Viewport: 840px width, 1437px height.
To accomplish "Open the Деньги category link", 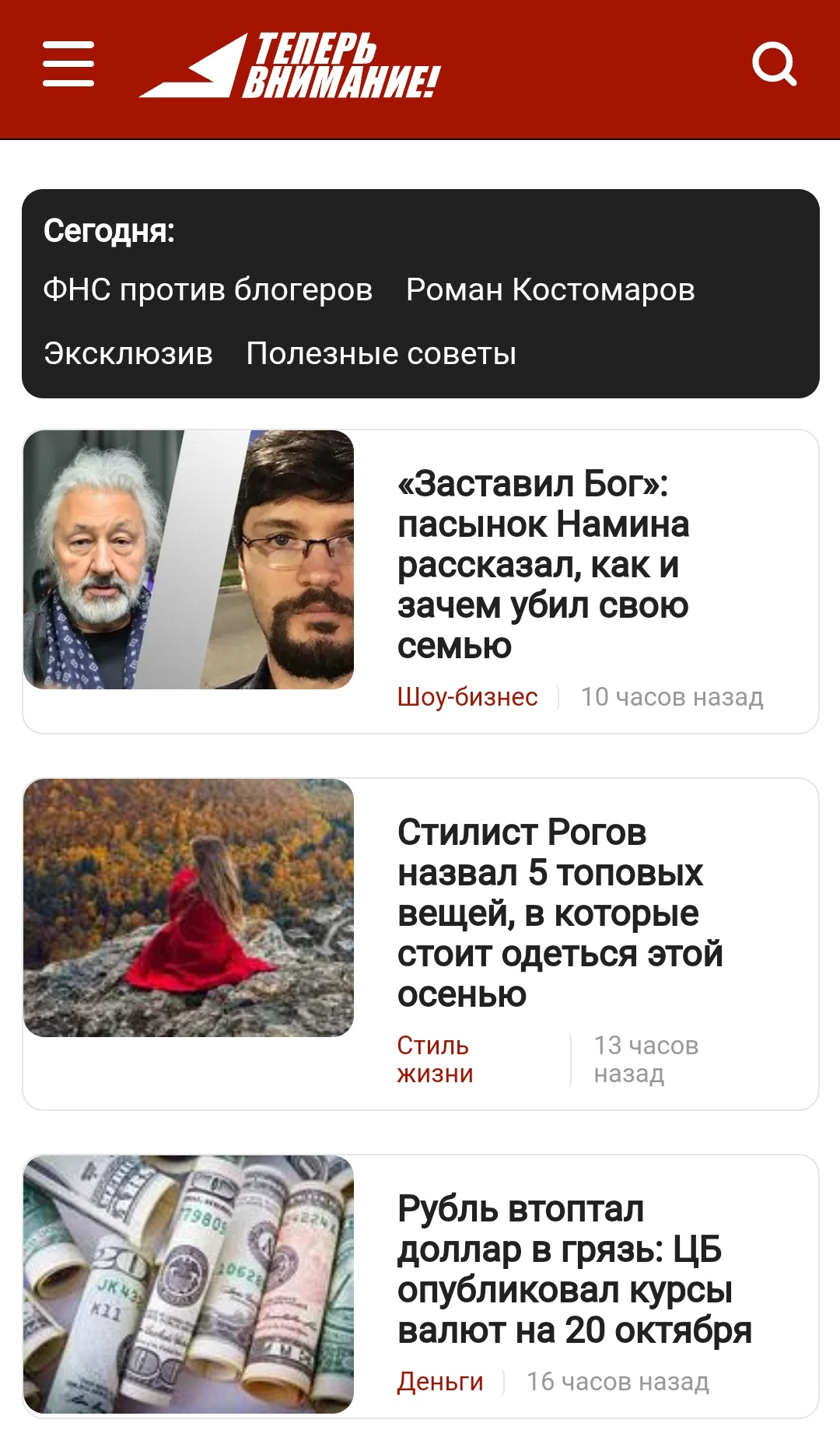I will click(x=440, y=1381).
